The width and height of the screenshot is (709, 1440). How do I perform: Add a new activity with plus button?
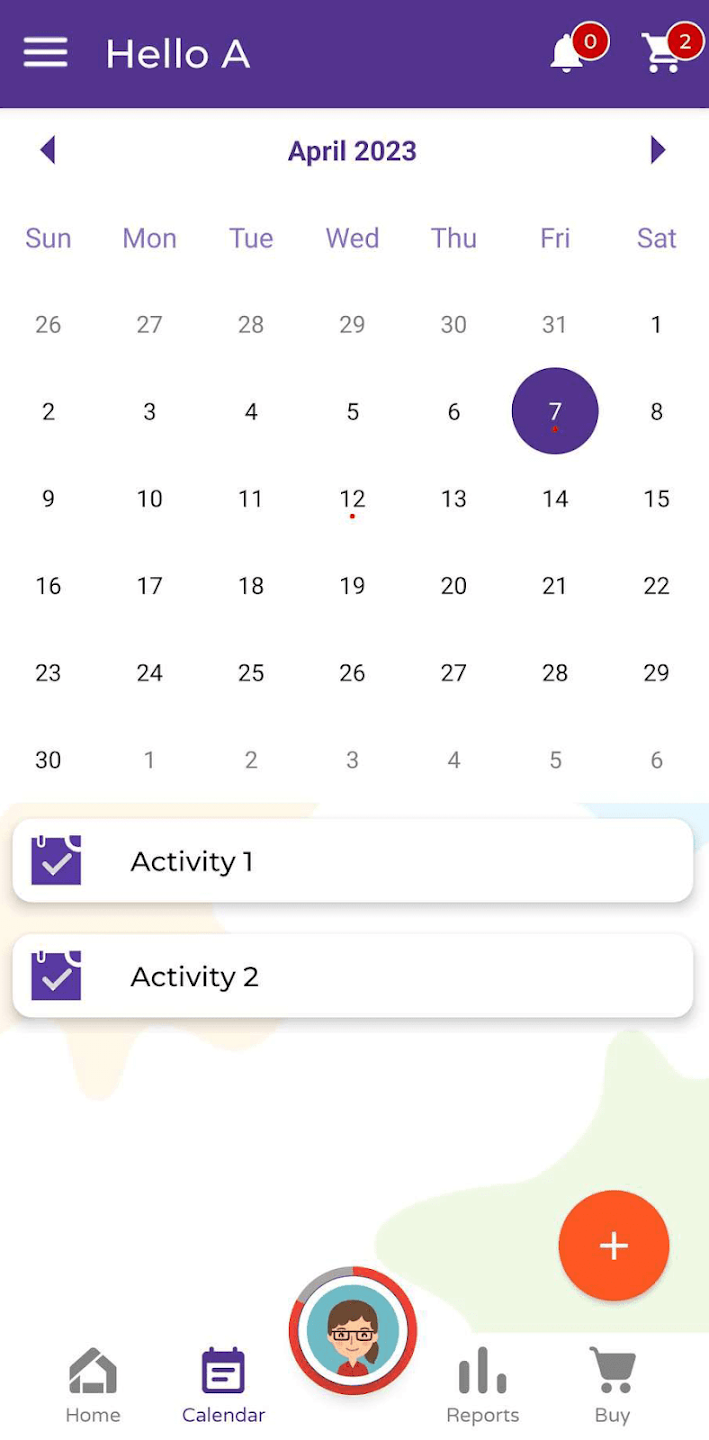coord(613,1245)
